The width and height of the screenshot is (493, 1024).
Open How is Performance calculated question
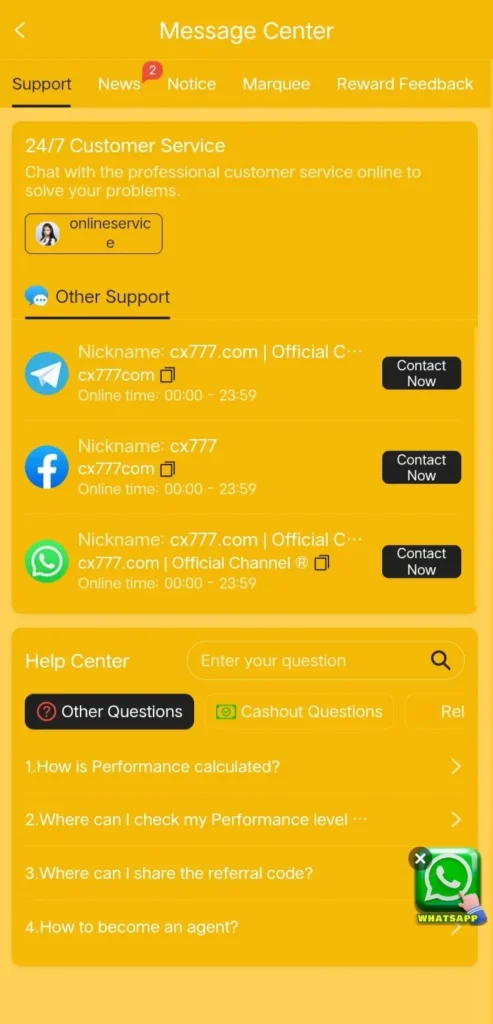244,767
